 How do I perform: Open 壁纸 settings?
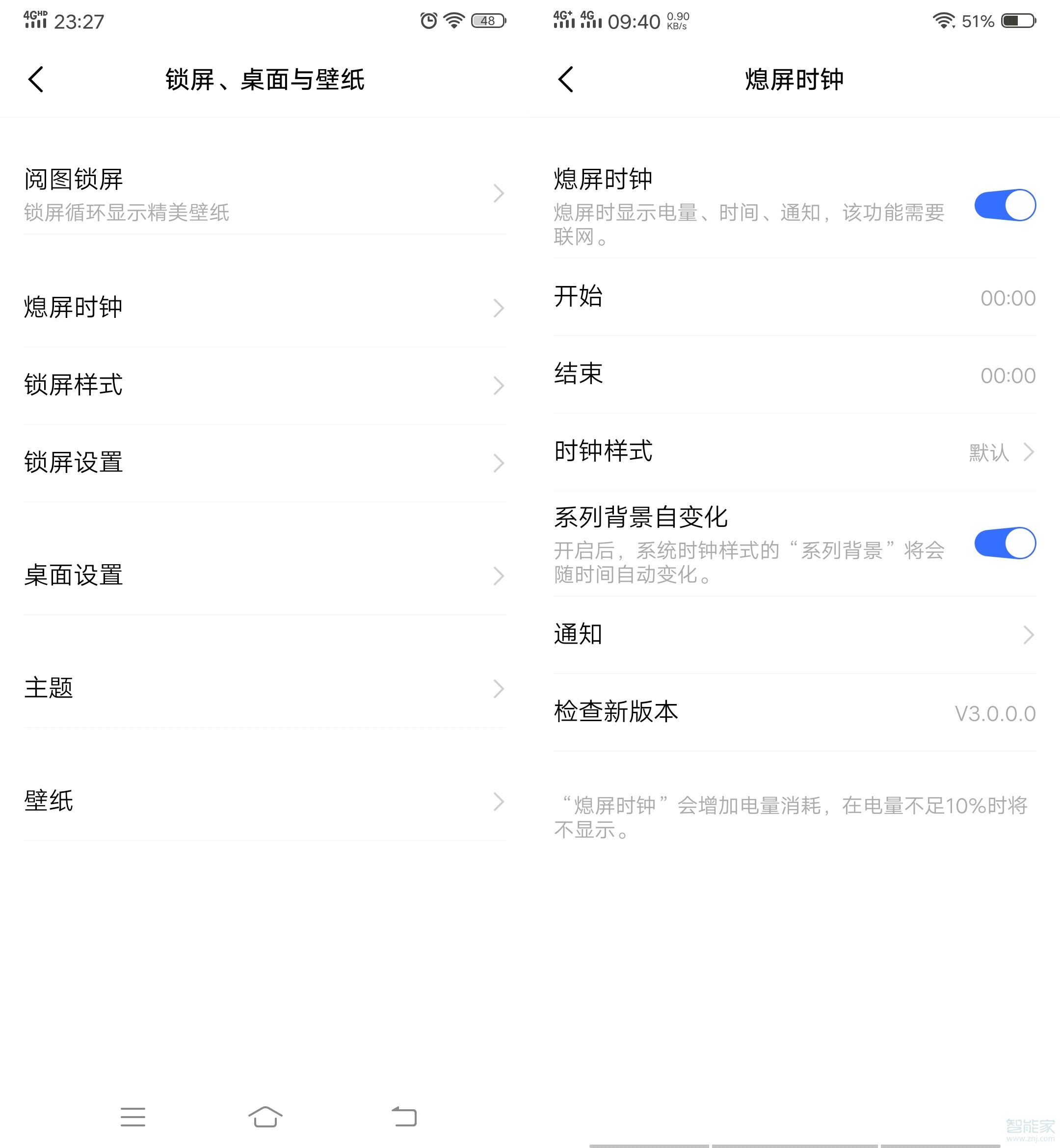pyautogui.click(x=264, y=801)
